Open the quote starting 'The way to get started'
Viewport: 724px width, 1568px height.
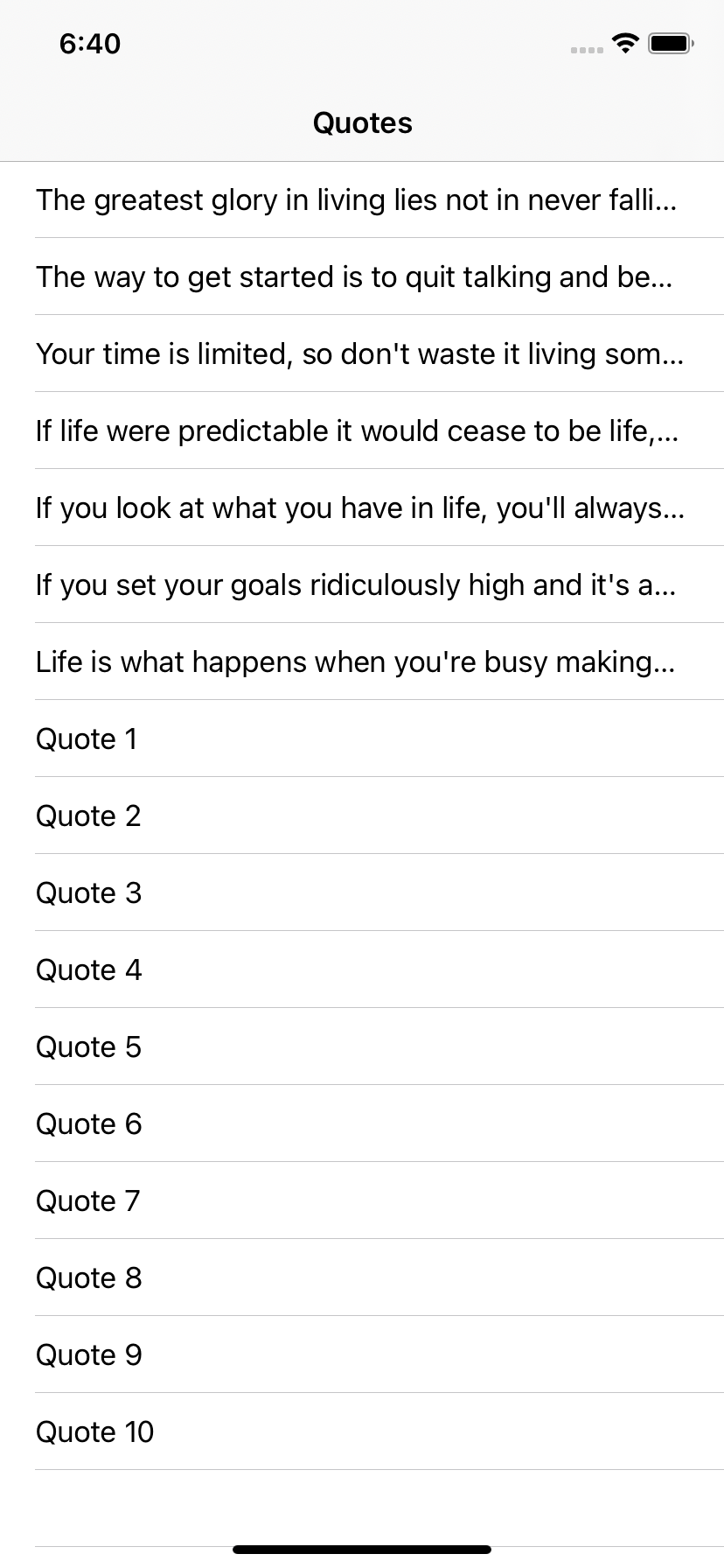tap(362, 276)
